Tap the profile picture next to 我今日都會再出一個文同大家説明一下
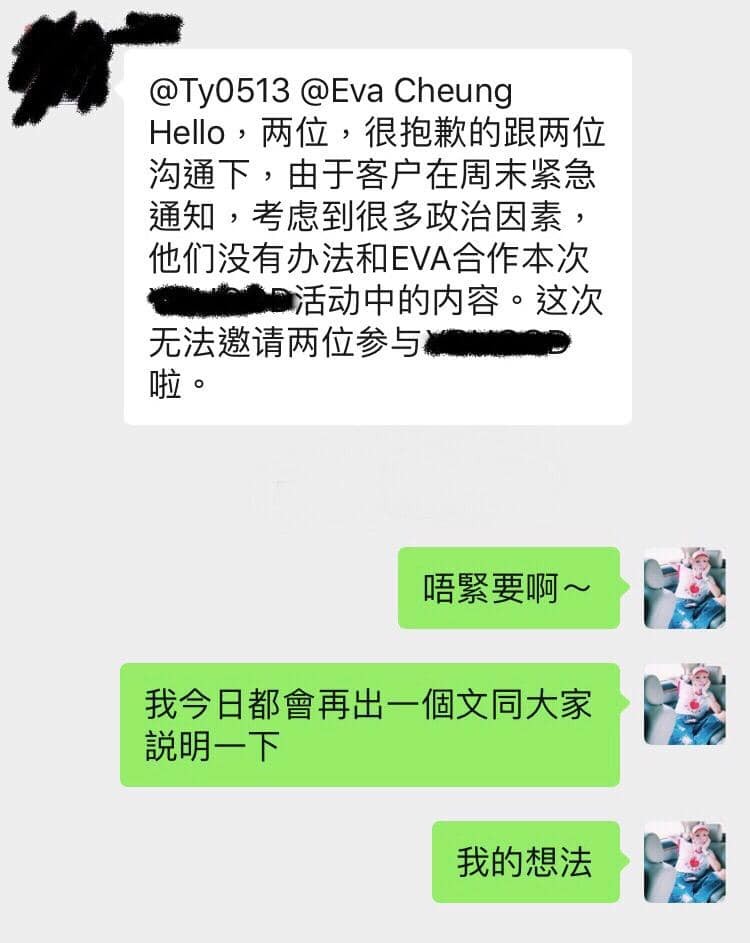The width and height of the screenshot is (750, 943). pos(684,704)
